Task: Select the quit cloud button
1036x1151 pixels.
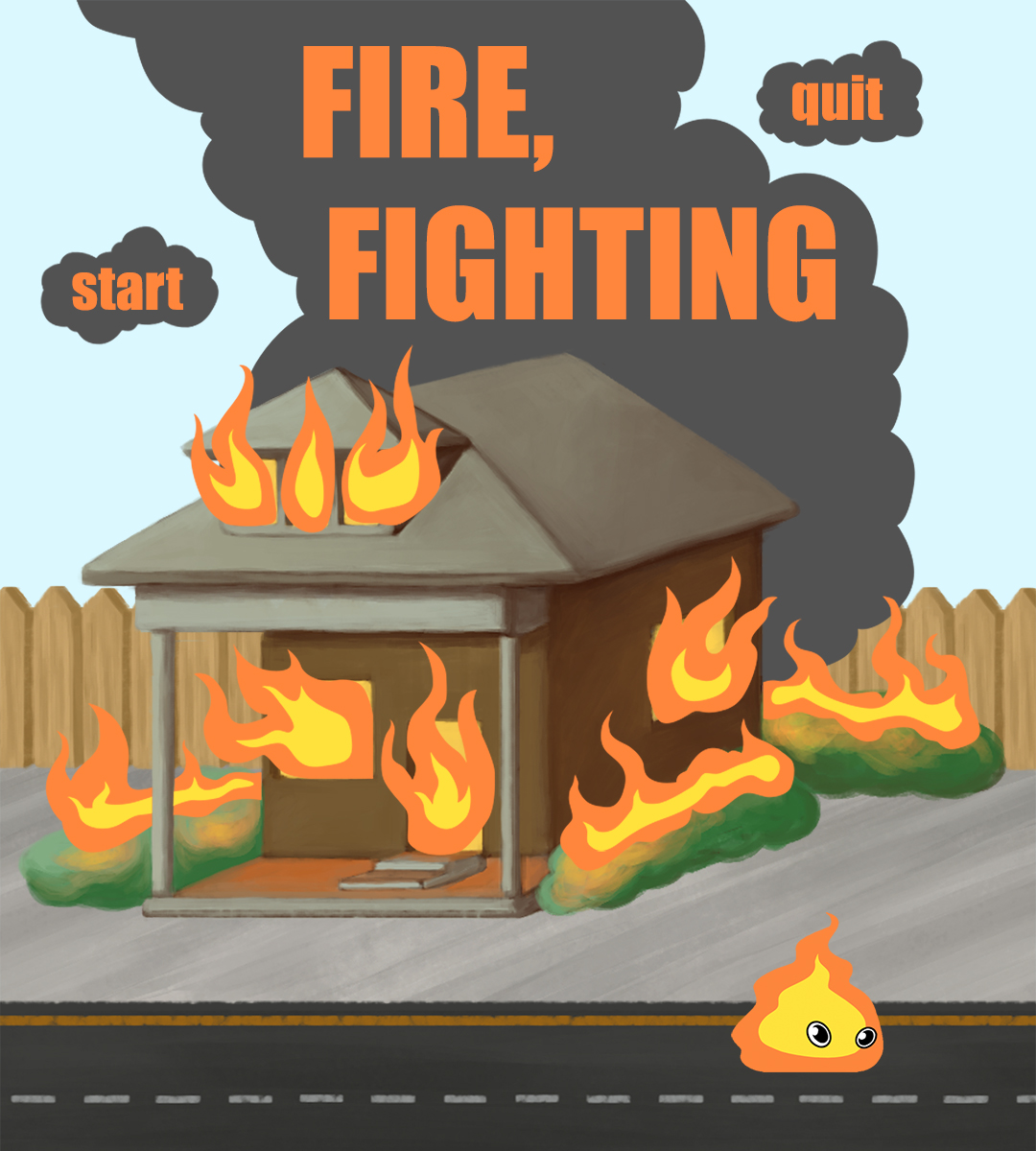Action: [837, 99]
